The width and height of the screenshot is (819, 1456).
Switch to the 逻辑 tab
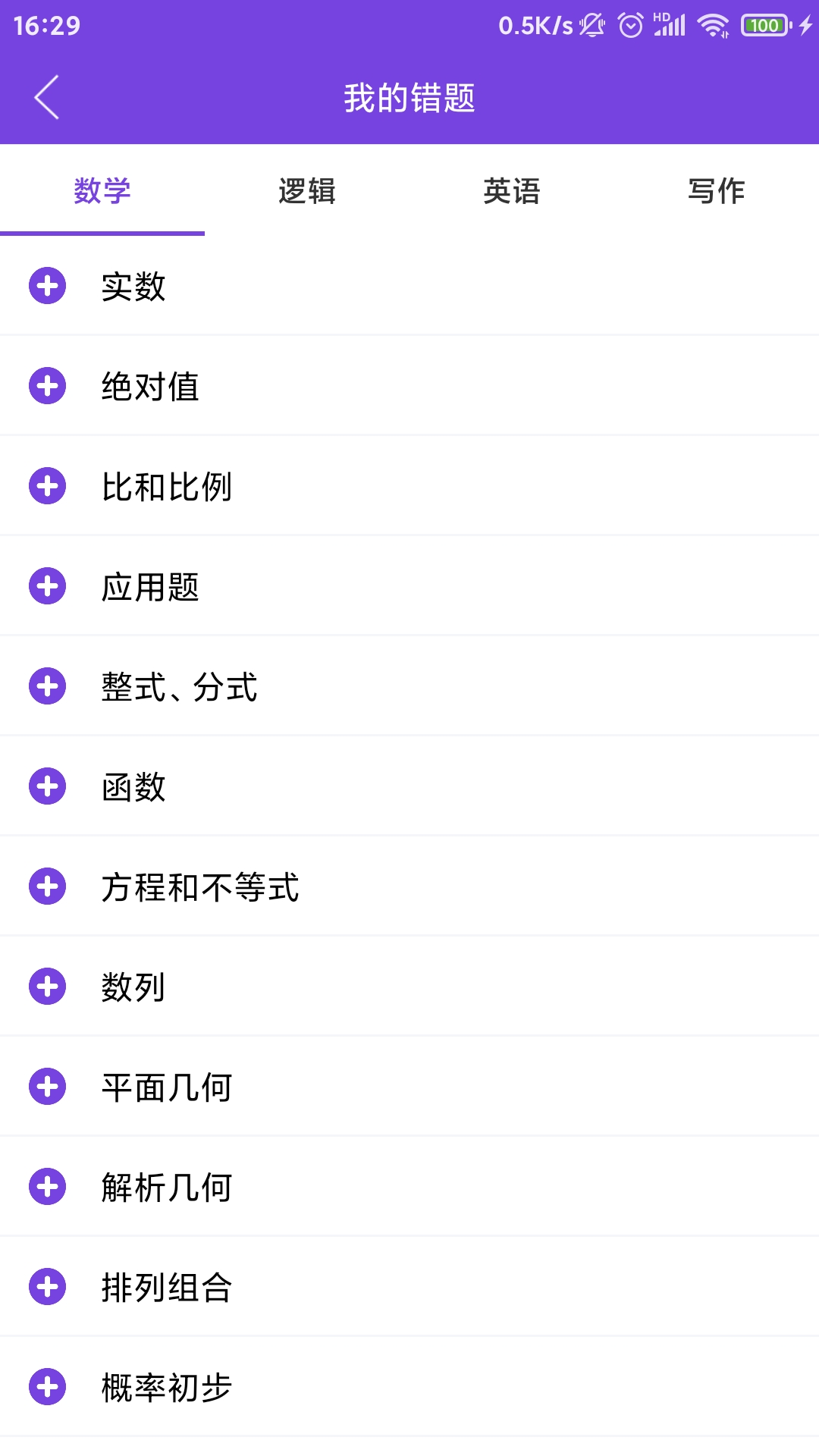pyautogui.click(x=307, y=192)
